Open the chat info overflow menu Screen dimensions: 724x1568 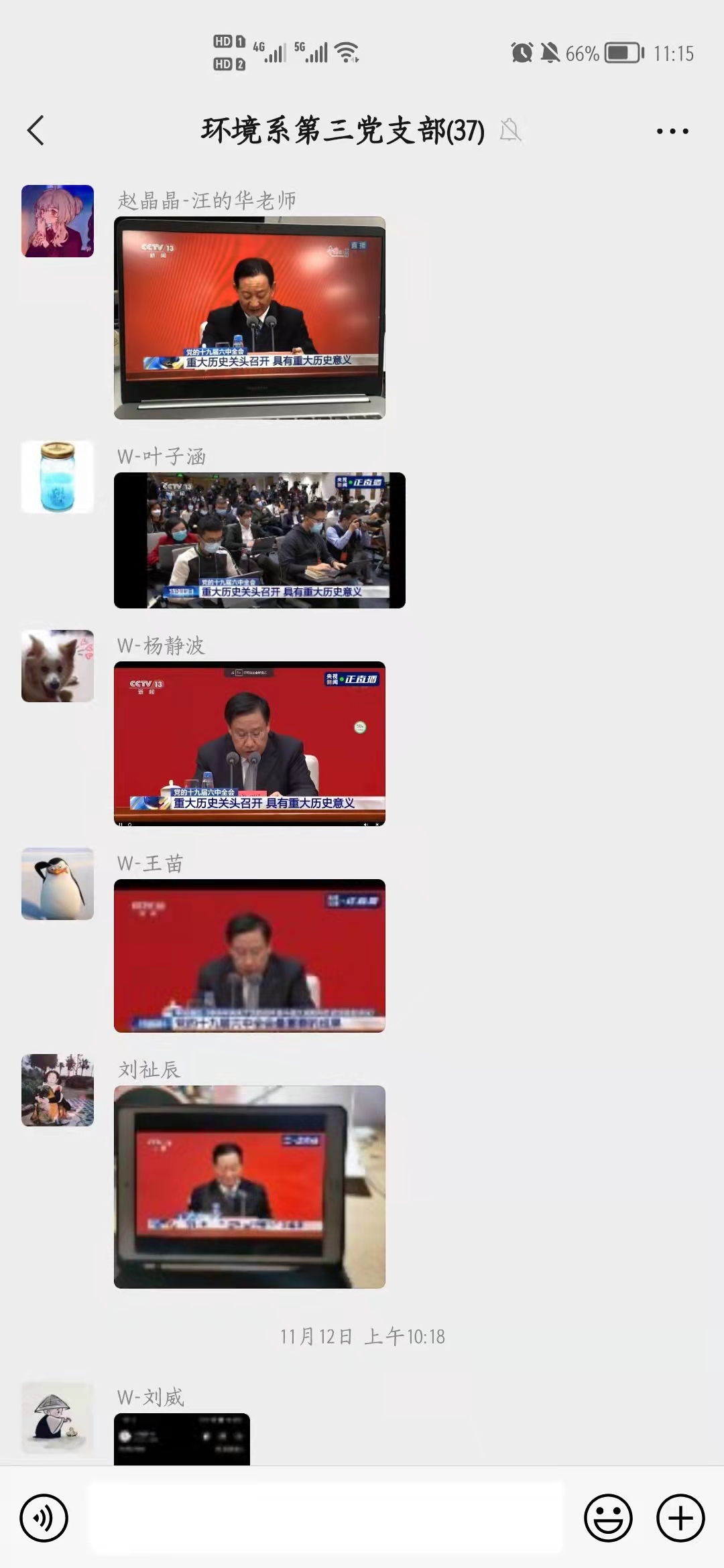click(x=672, y=131)
